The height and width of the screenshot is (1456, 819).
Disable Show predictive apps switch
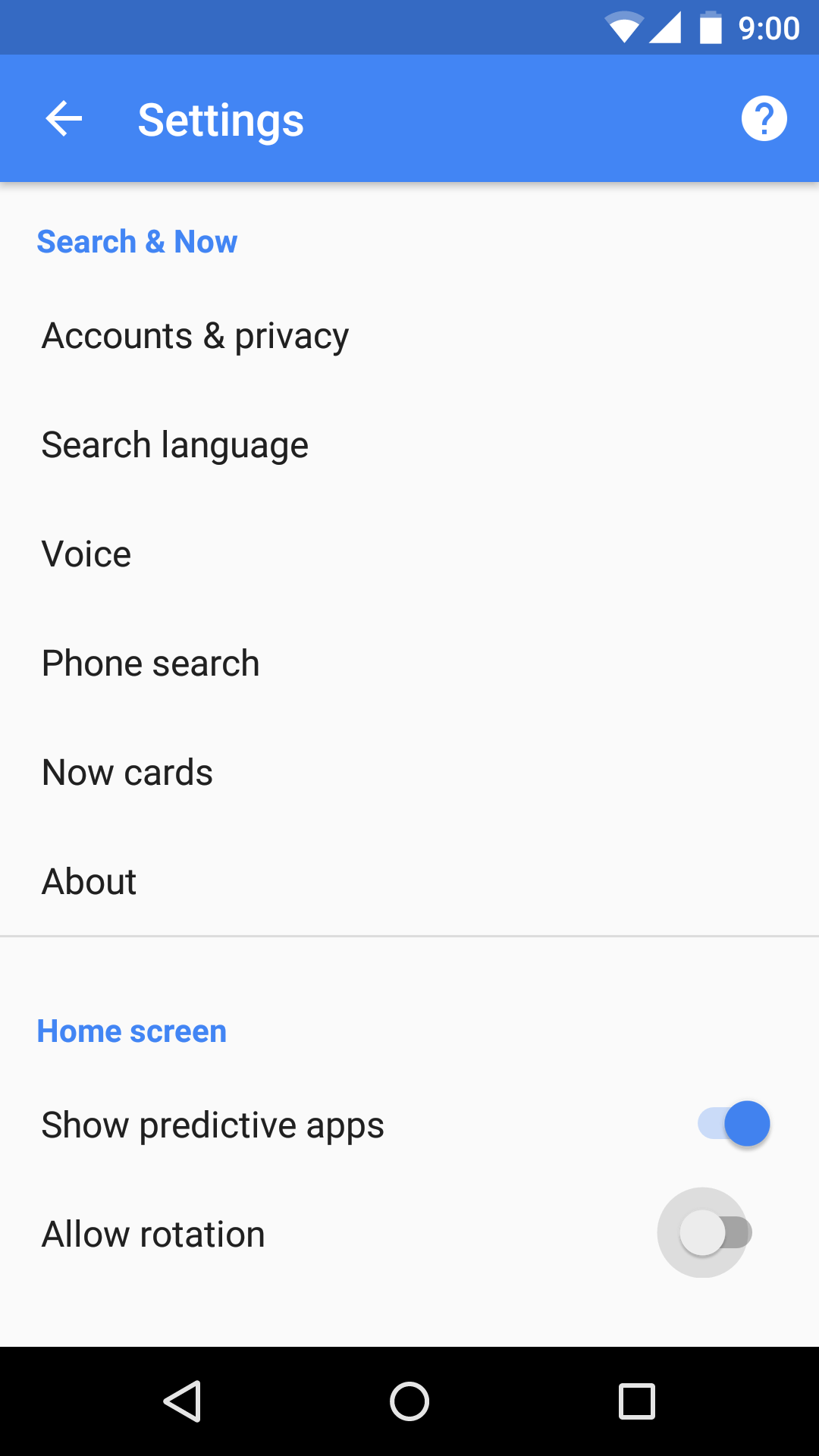coord(733,1124)
